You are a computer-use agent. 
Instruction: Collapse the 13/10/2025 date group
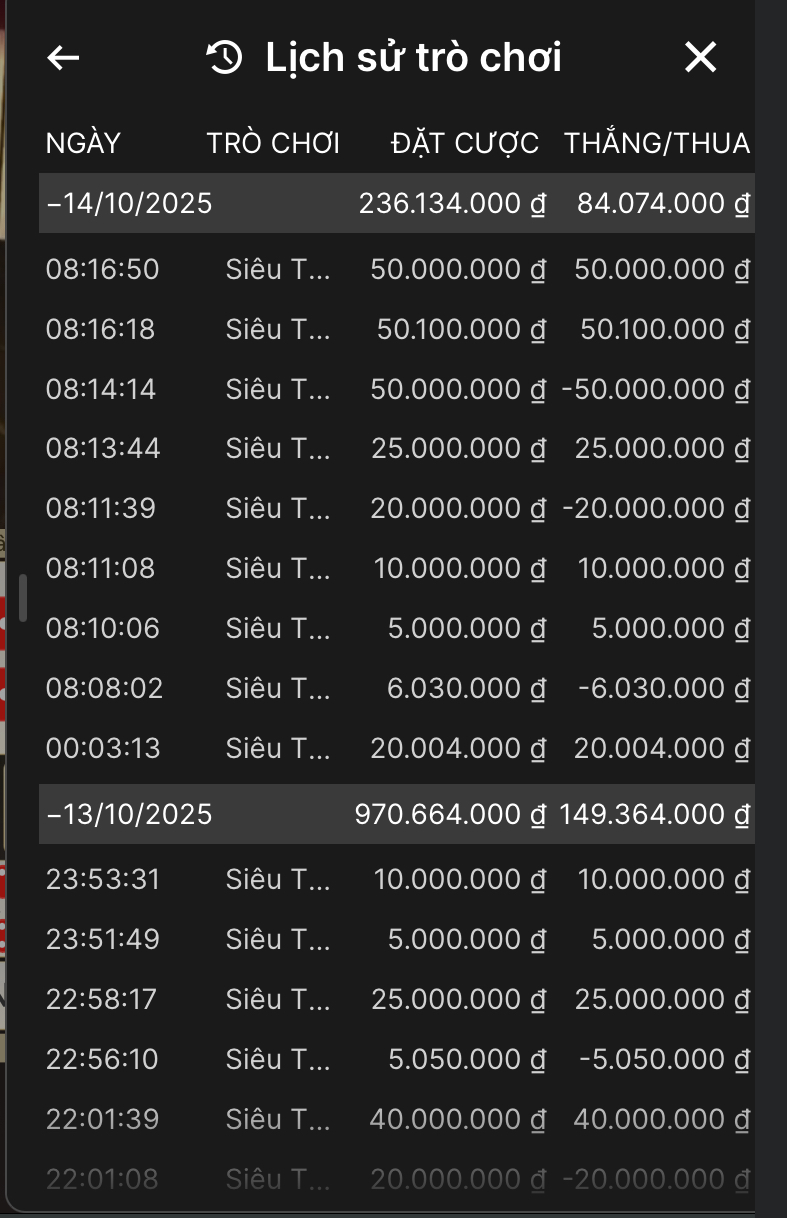point(130,814)
